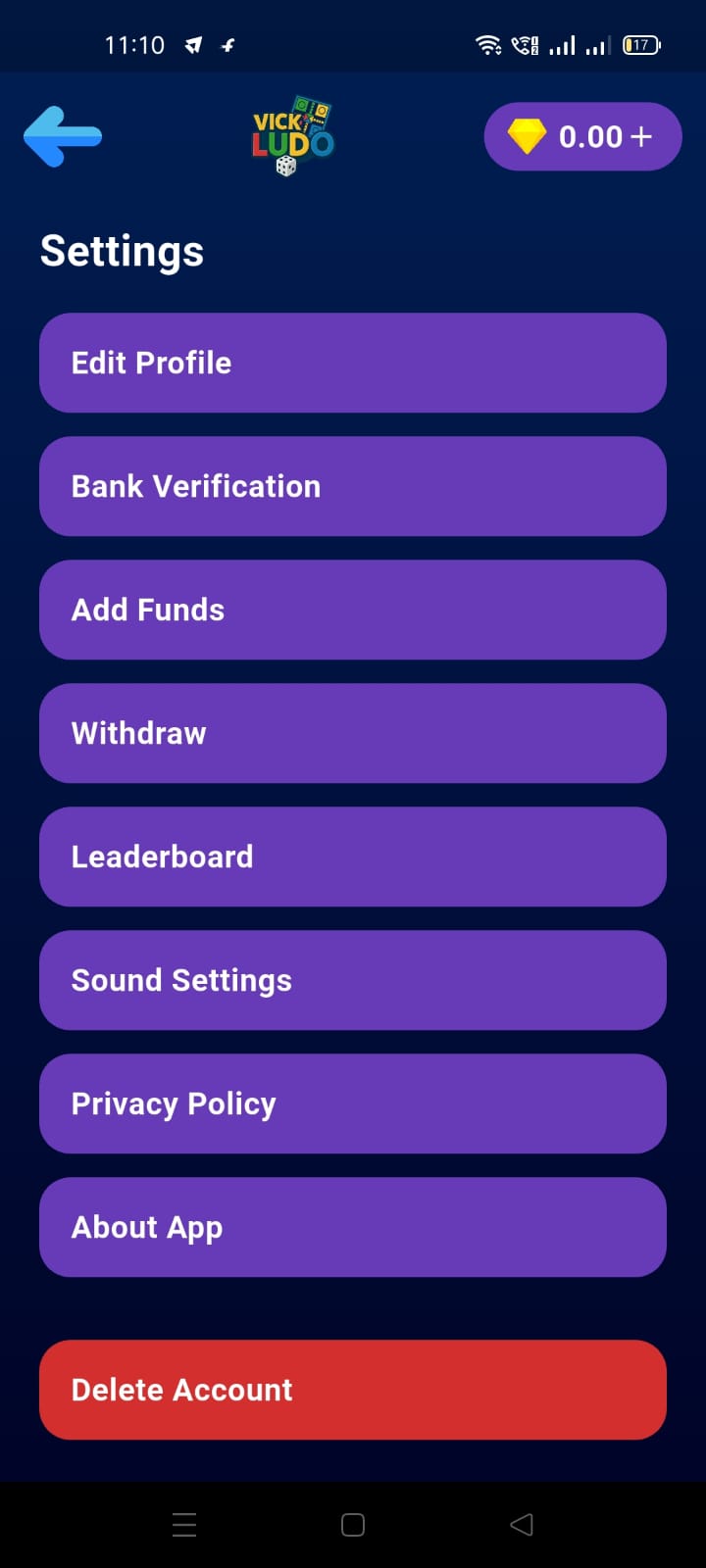Open recent apps from navigation bar

coord(184,1525)
